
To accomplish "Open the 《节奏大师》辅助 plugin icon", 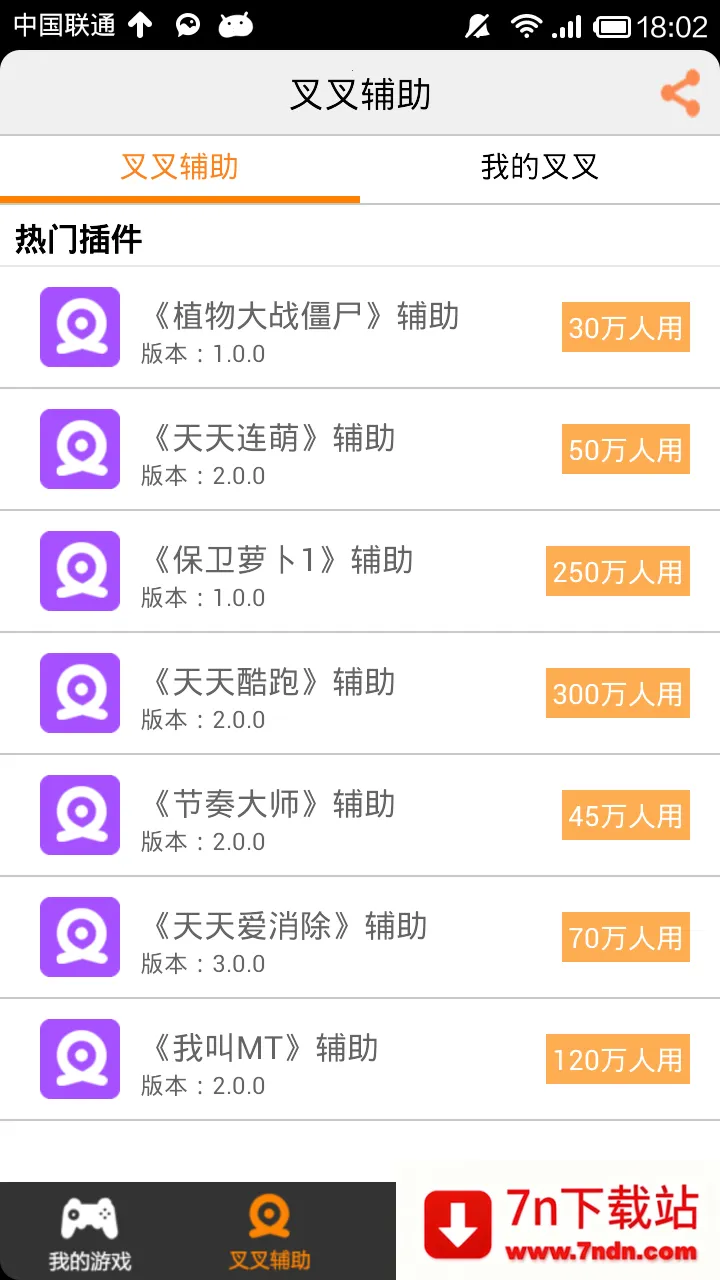I will pyautogui.click(x=79, y=815).
